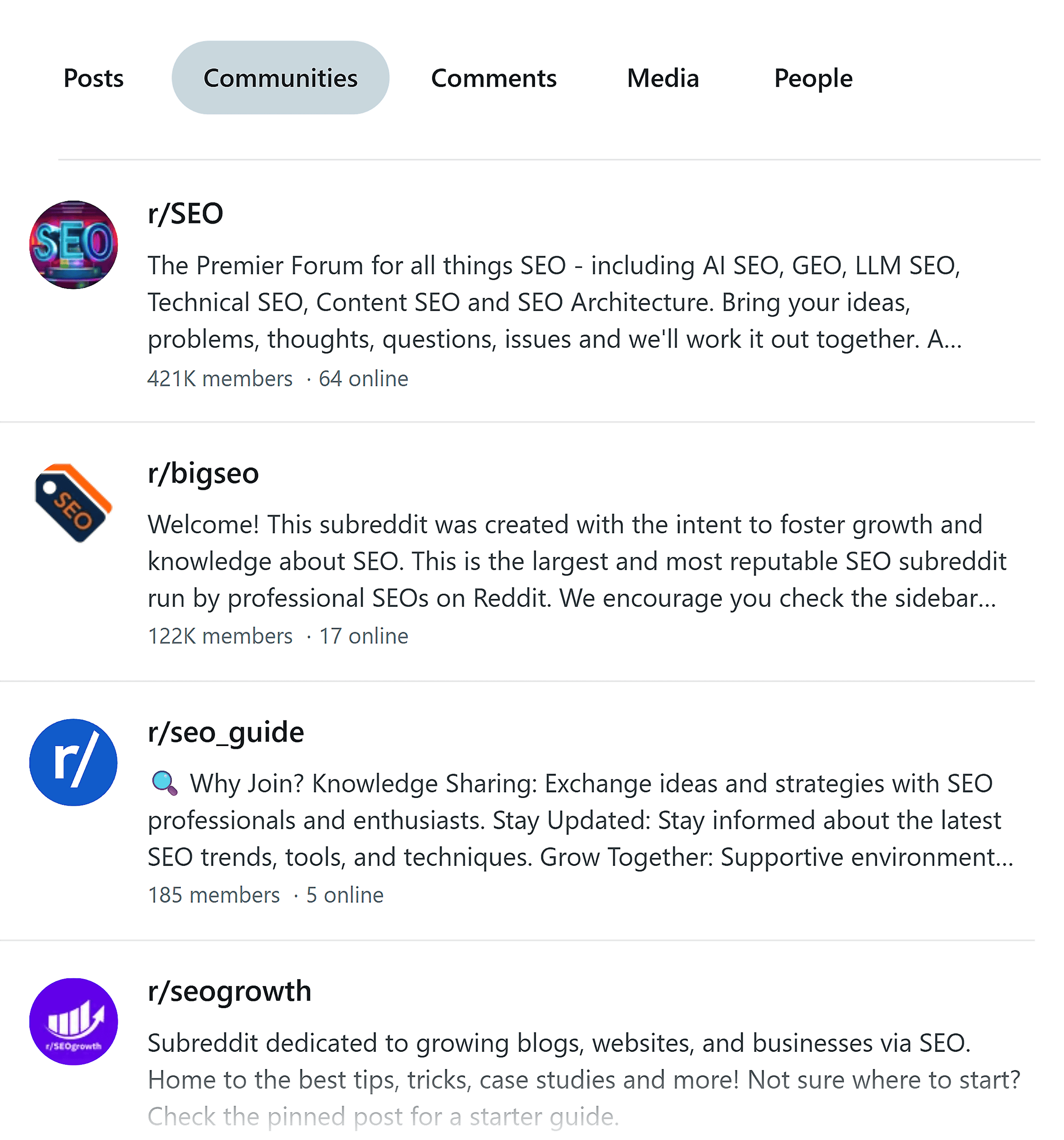Screen dimensions: 1064x1140
Task: Go to the r/seogrowth community
Action: (229, 991)
